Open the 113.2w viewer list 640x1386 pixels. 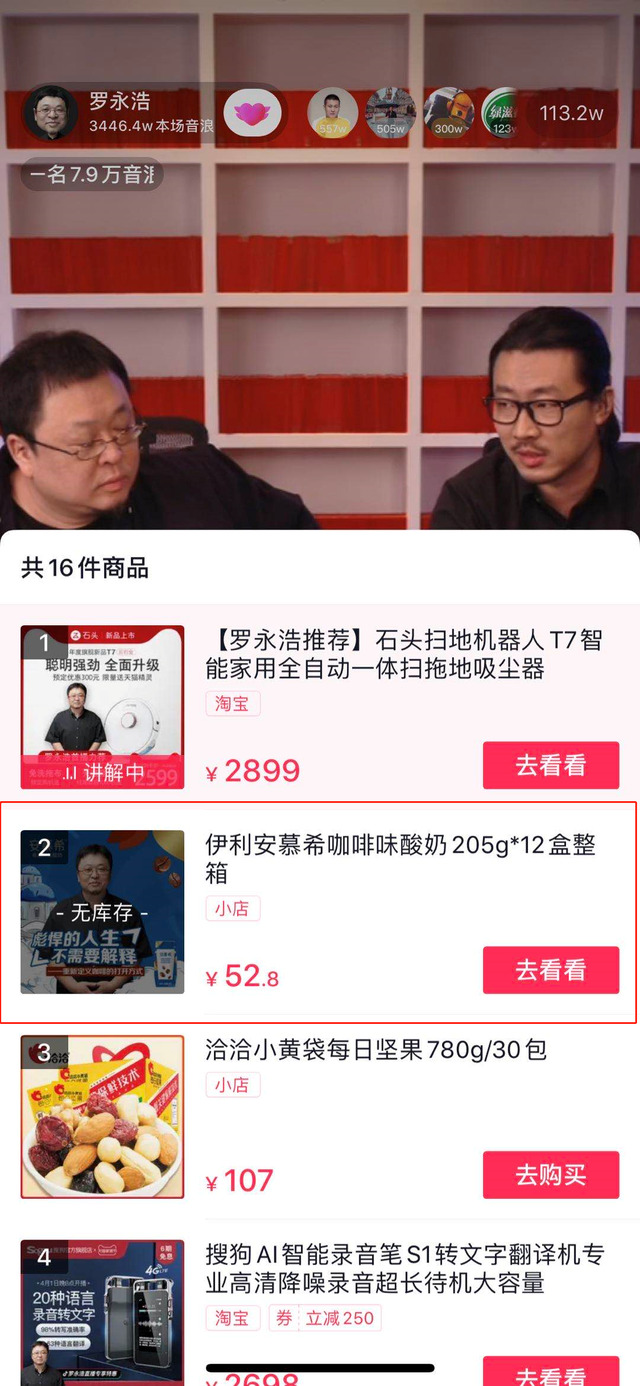click(571, 114)
